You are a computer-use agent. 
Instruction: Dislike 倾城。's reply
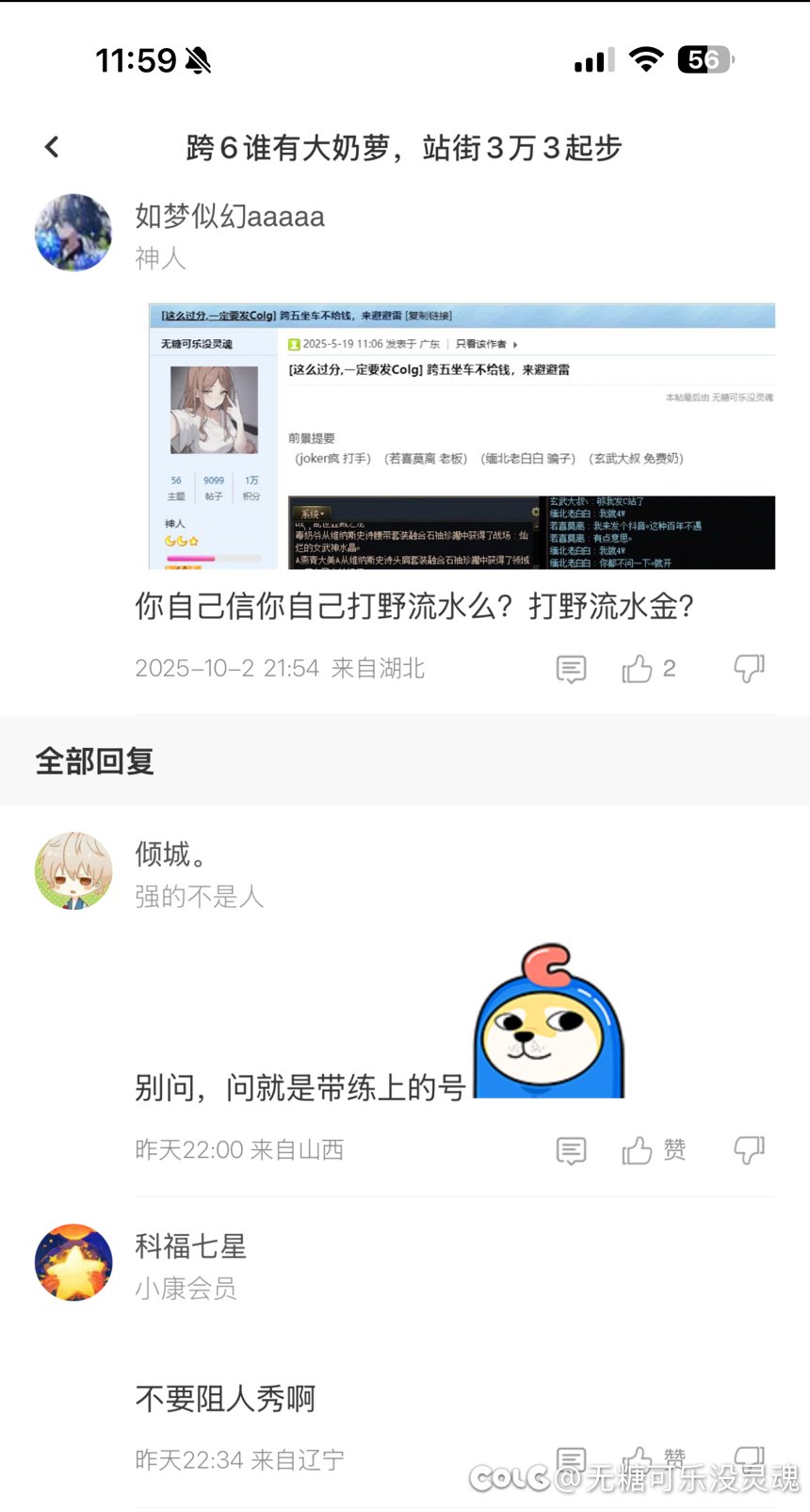click(x=749, y=1150)
